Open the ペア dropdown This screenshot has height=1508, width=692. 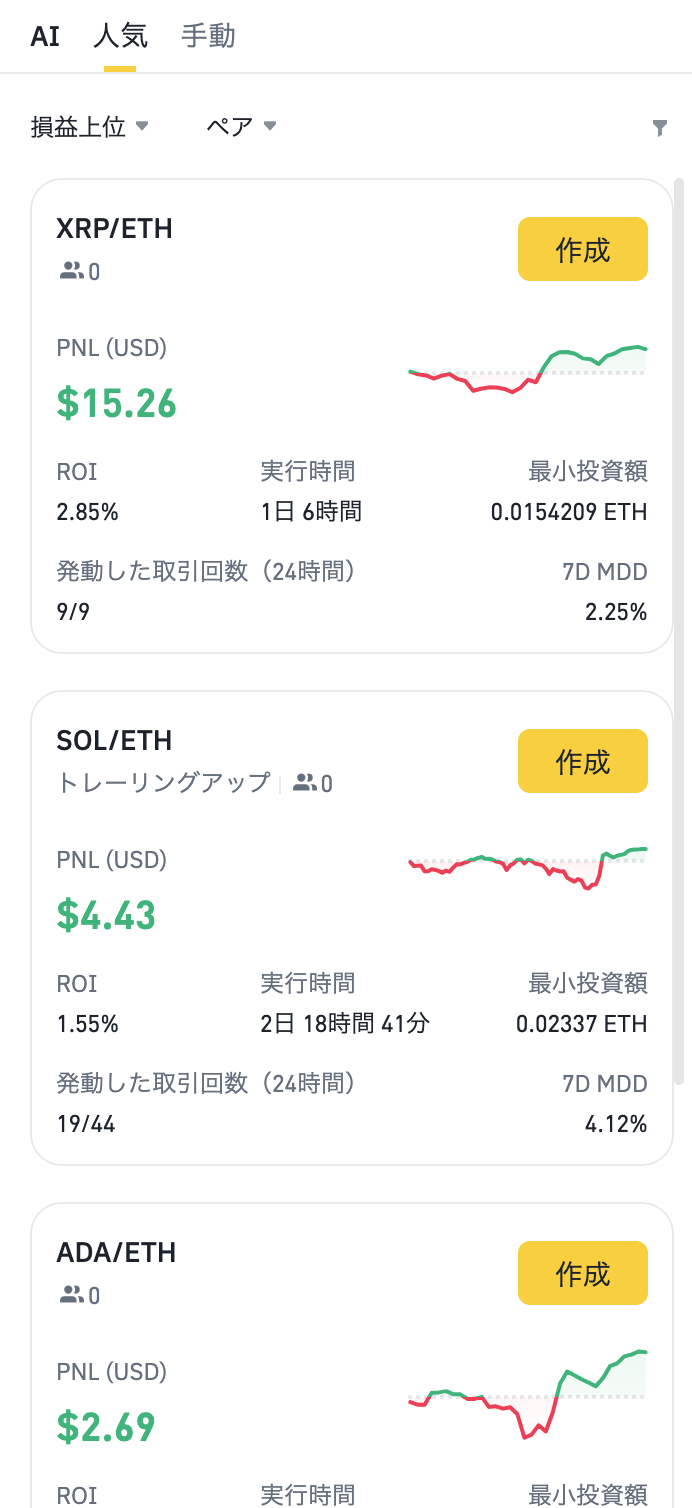coord(240,127)
